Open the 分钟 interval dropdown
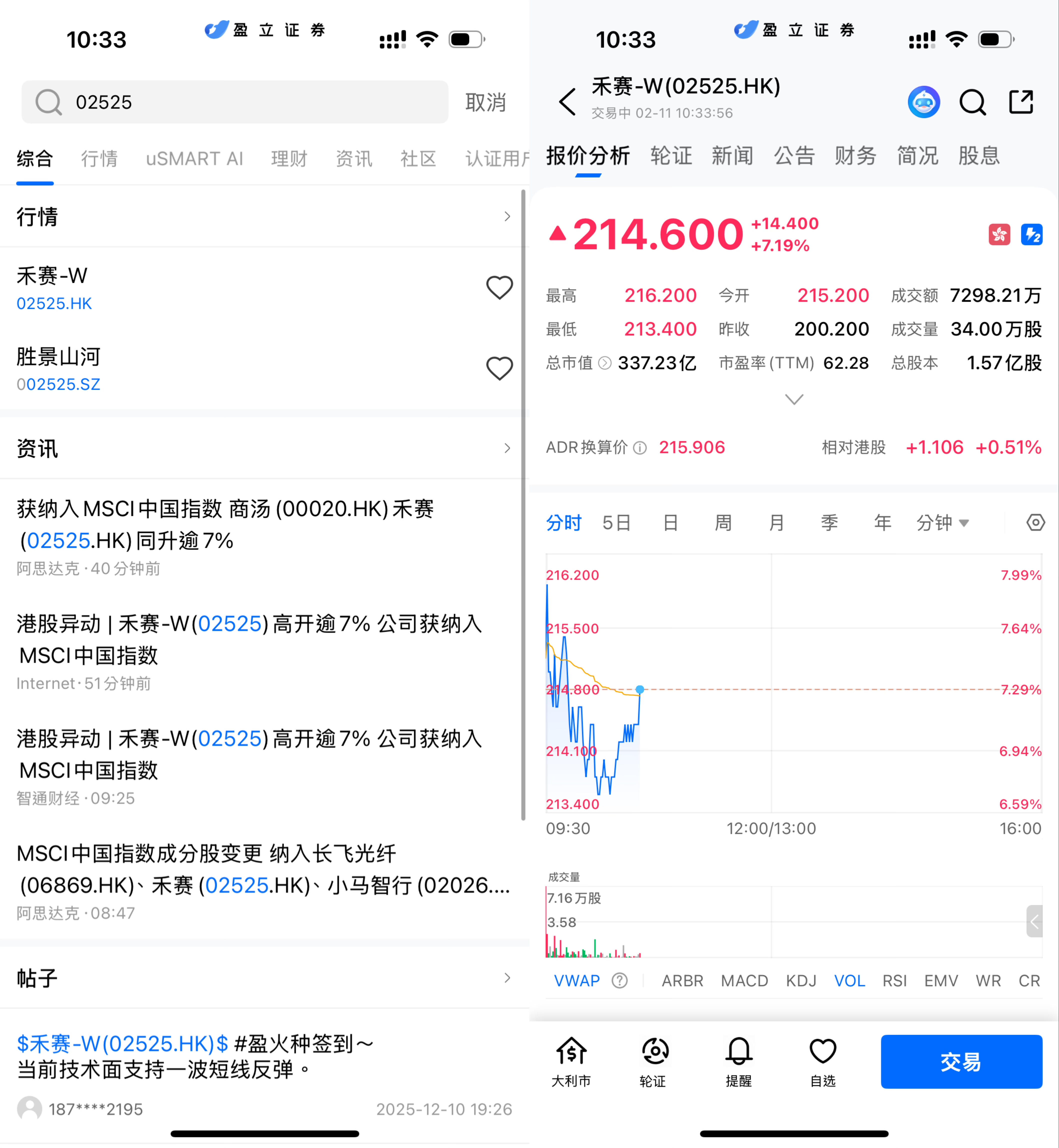 pyautogui.click(x=942, y=523)
